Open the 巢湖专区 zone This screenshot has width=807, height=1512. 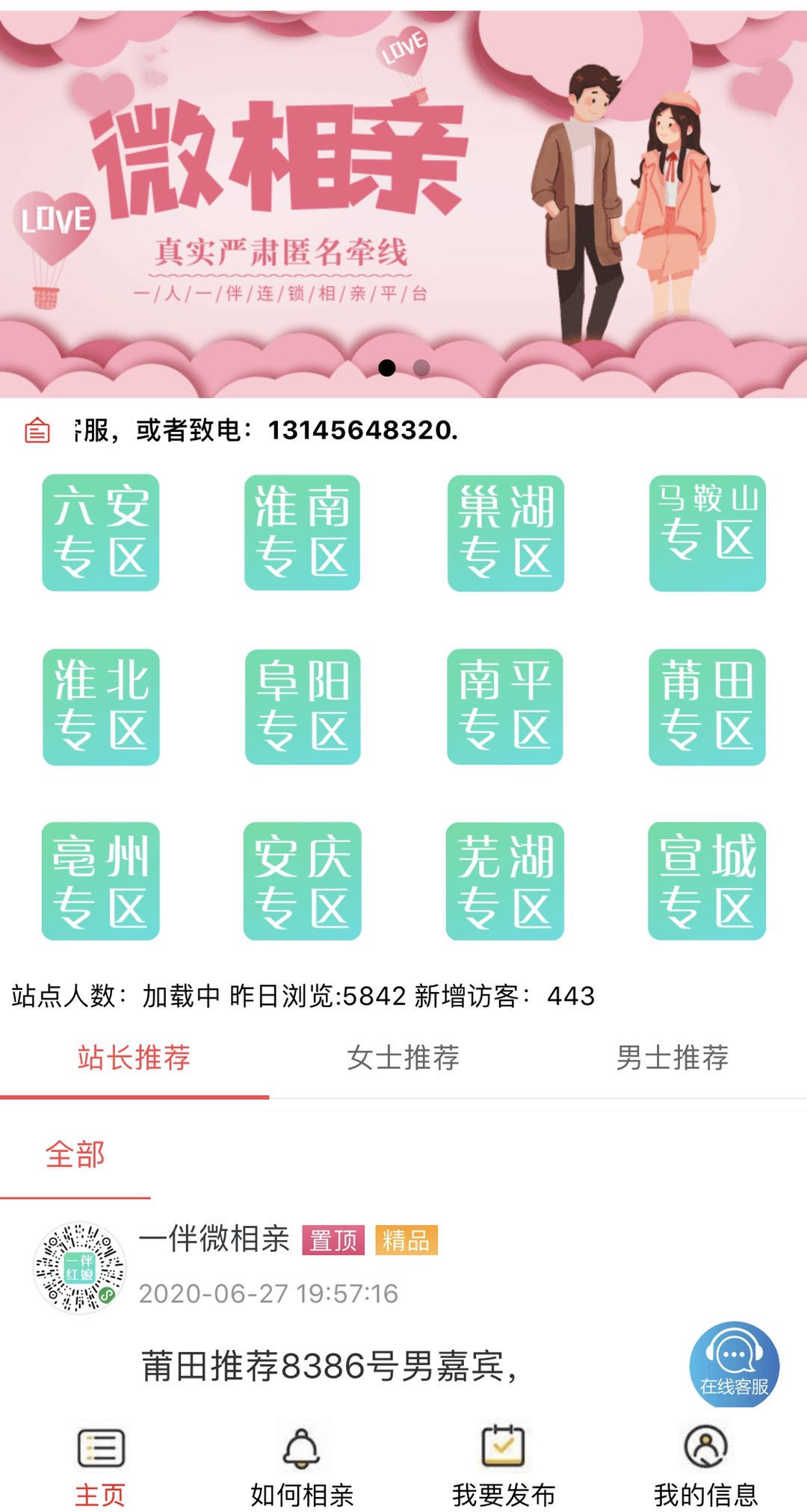(505, 533)
